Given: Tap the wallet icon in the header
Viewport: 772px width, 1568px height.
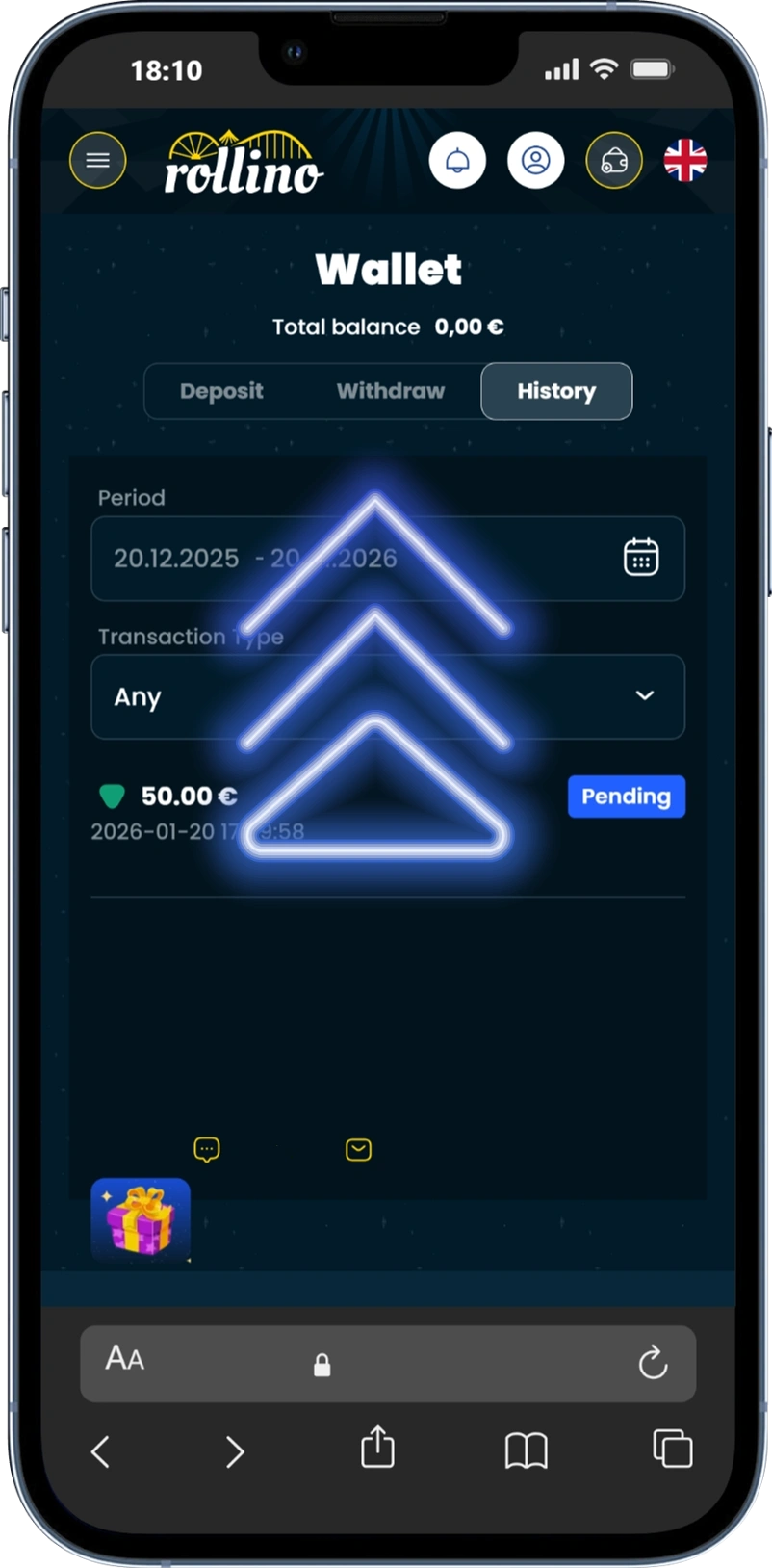Looking at the screenshot, I should tap(614, 160).
